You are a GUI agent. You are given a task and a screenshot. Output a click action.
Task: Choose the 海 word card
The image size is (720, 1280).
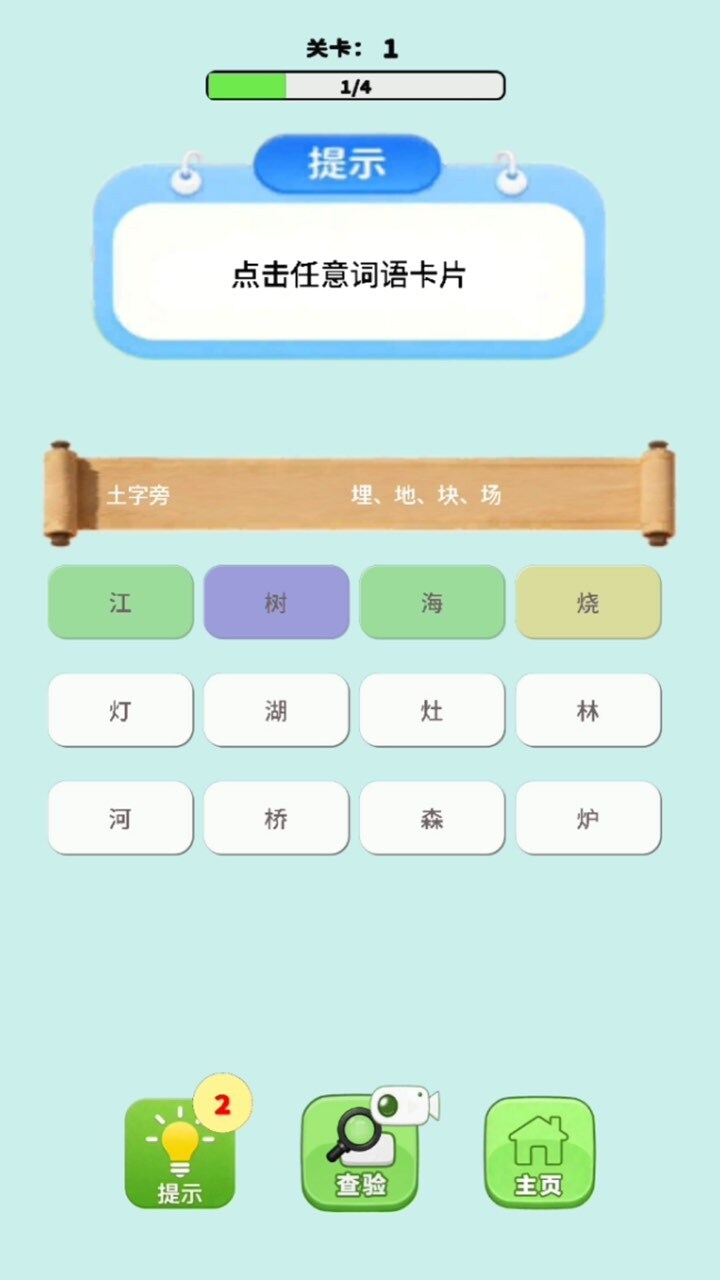click(x=432, y=602)
